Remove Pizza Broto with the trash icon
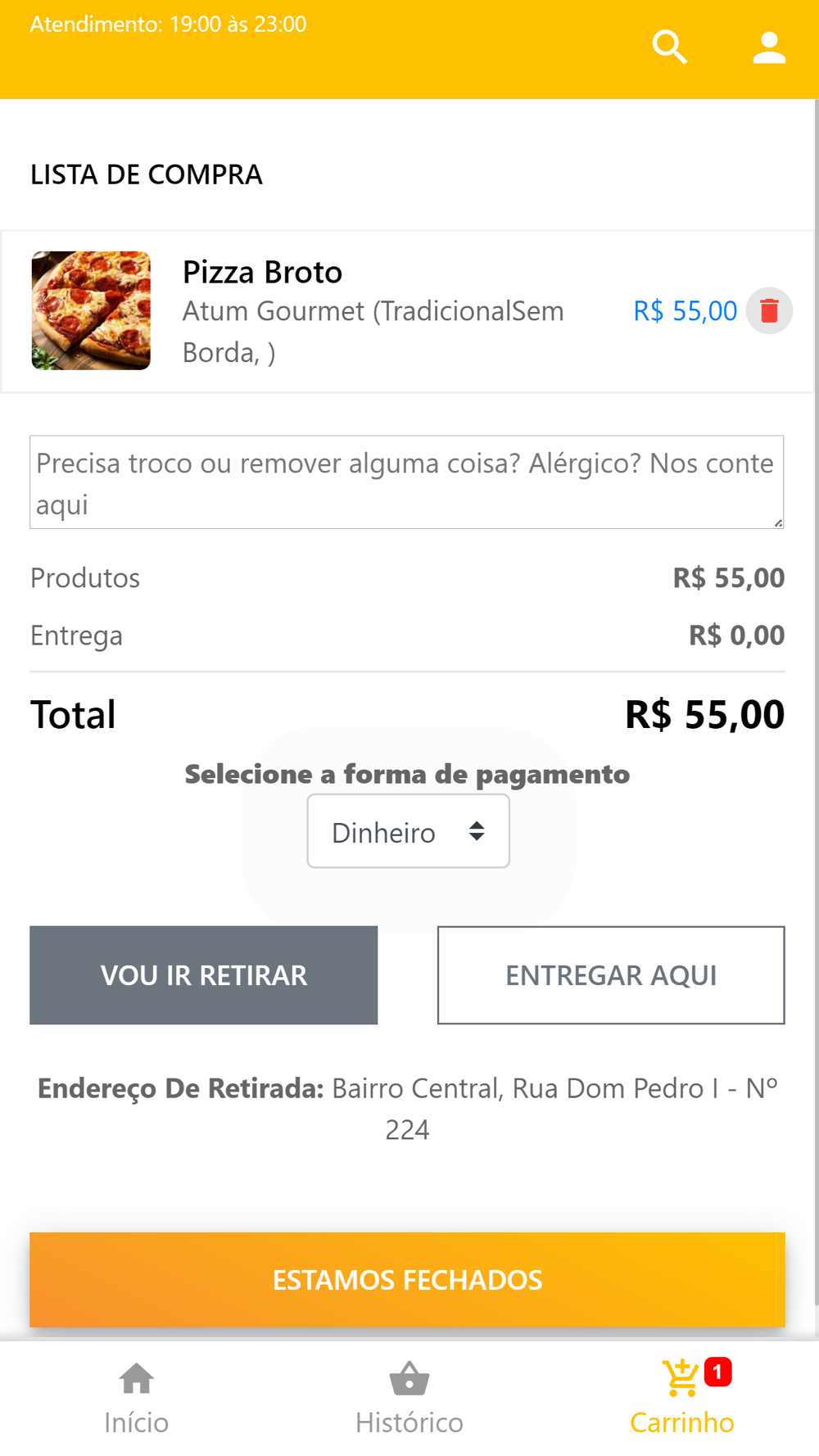The image size is (819, 1456). [769, 311]
